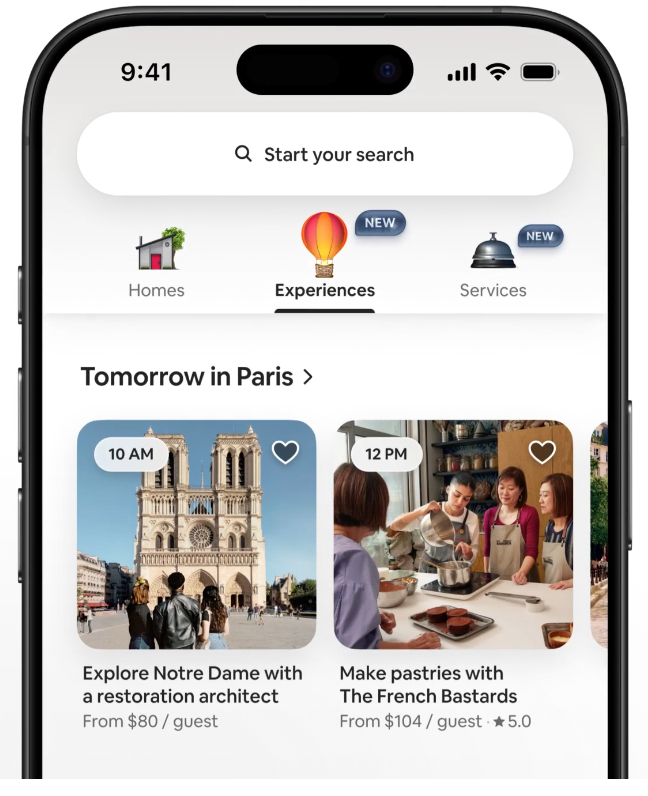Screen dimensions: 648x796
Task: Favorite the Make pastries experience
Action: [542, 452]
